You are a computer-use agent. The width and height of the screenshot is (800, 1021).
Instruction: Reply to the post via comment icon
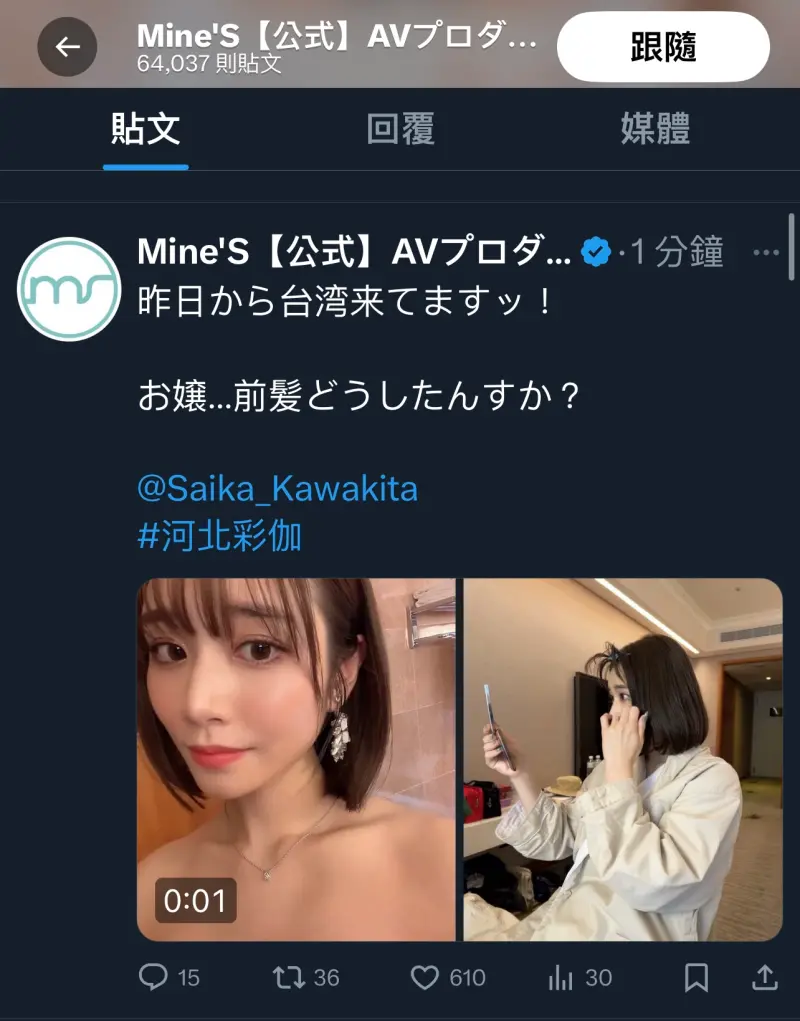coord(153,977)
